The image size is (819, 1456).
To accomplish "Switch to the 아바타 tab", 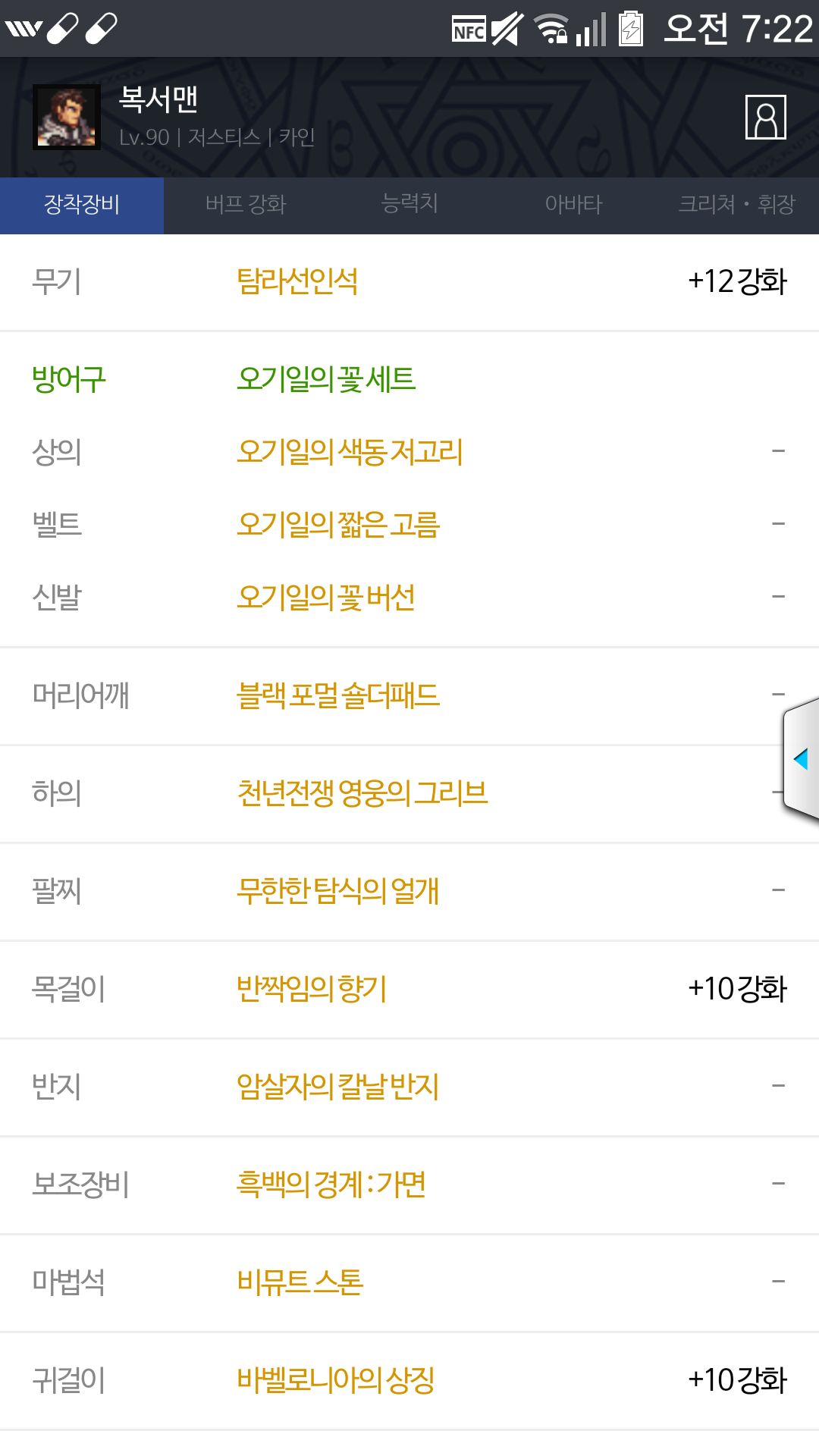I will 573,205.
